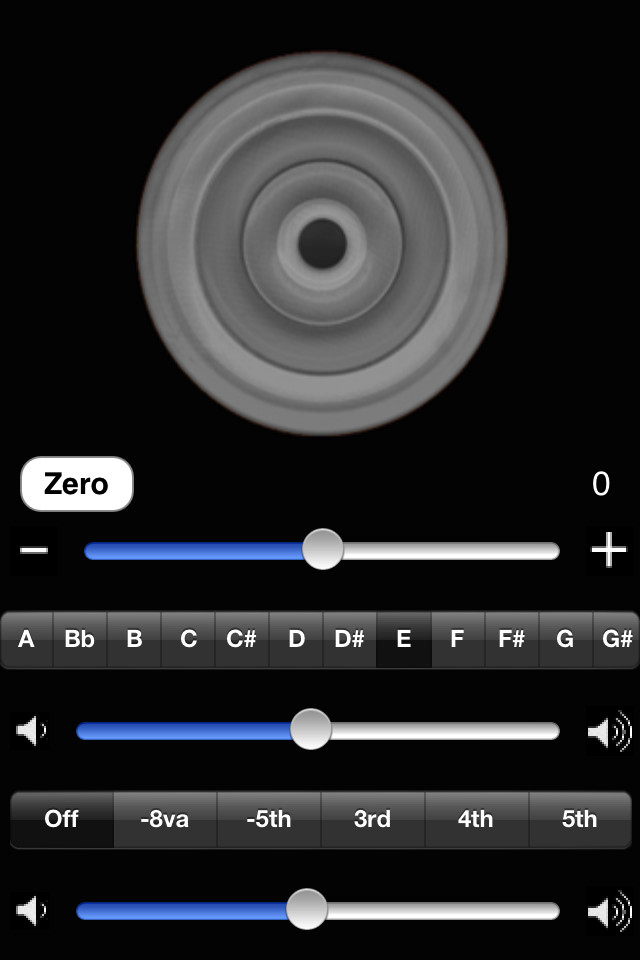Screen dimensions: 640x960
Task: Choose the 3rd harmony interval
Action: (x=372, y=820)
